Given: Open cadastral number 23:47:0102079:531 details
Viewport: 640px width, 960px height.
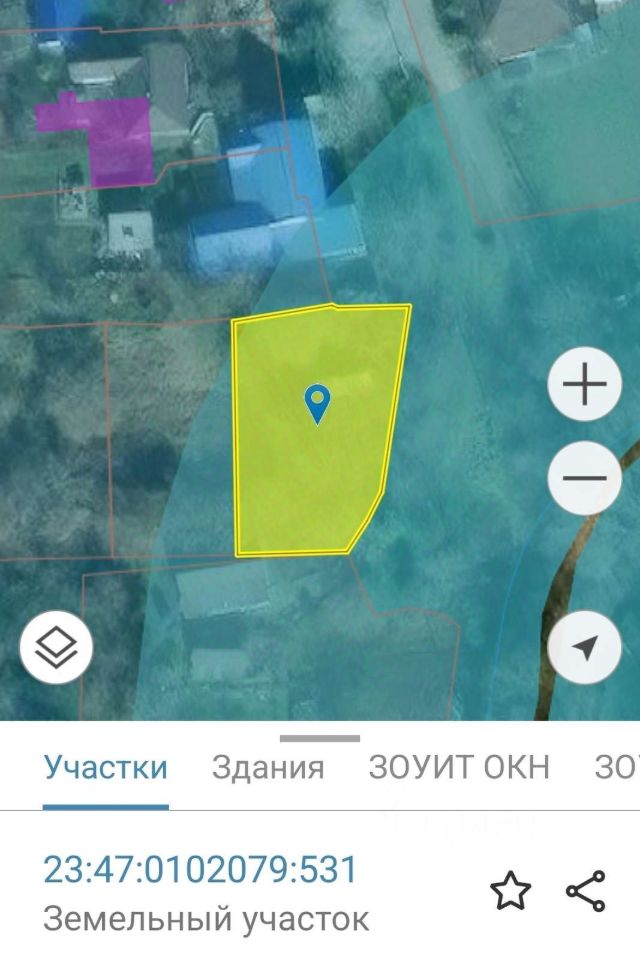Looking at the screenshot, I should [x=200, y=869].
